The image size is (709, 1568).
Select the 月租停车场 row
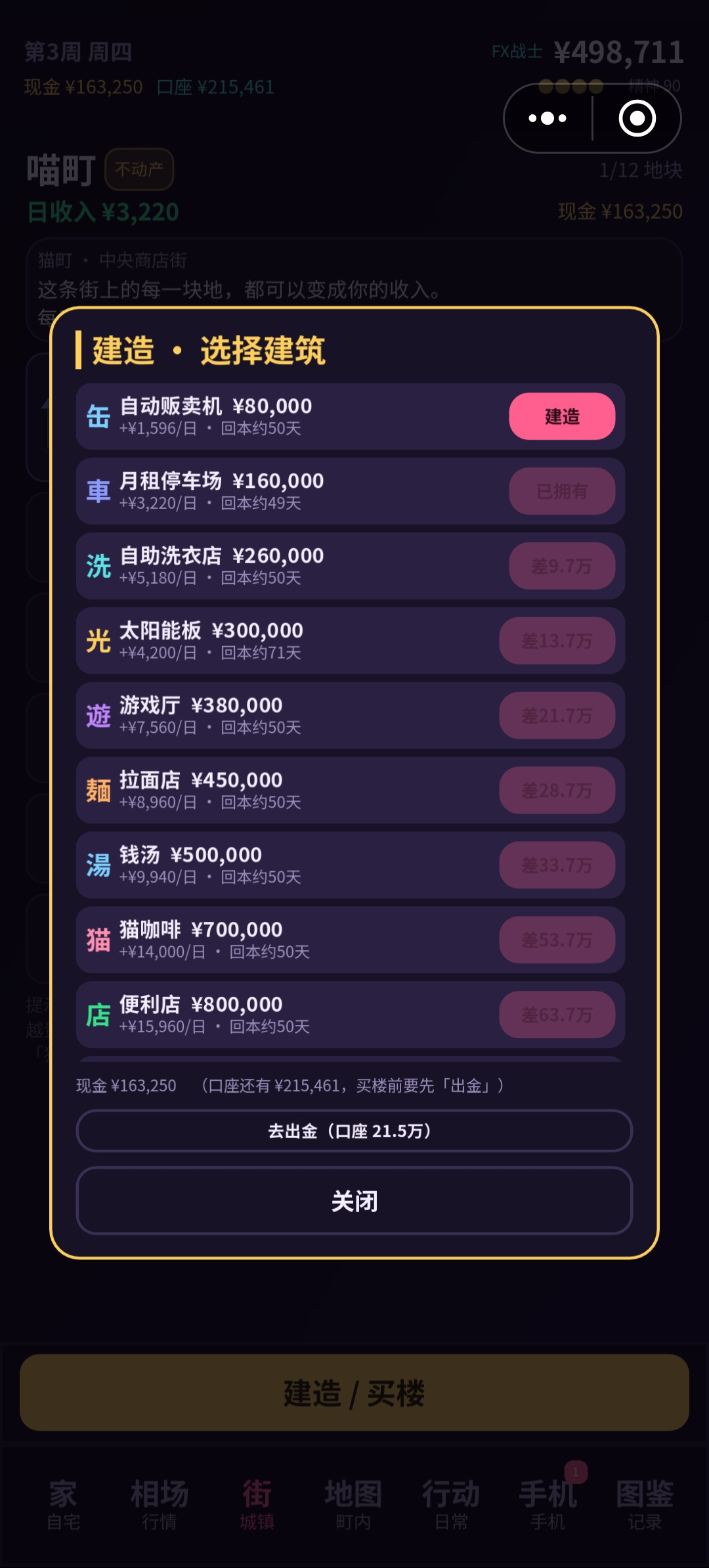click(x=350, y=491)
